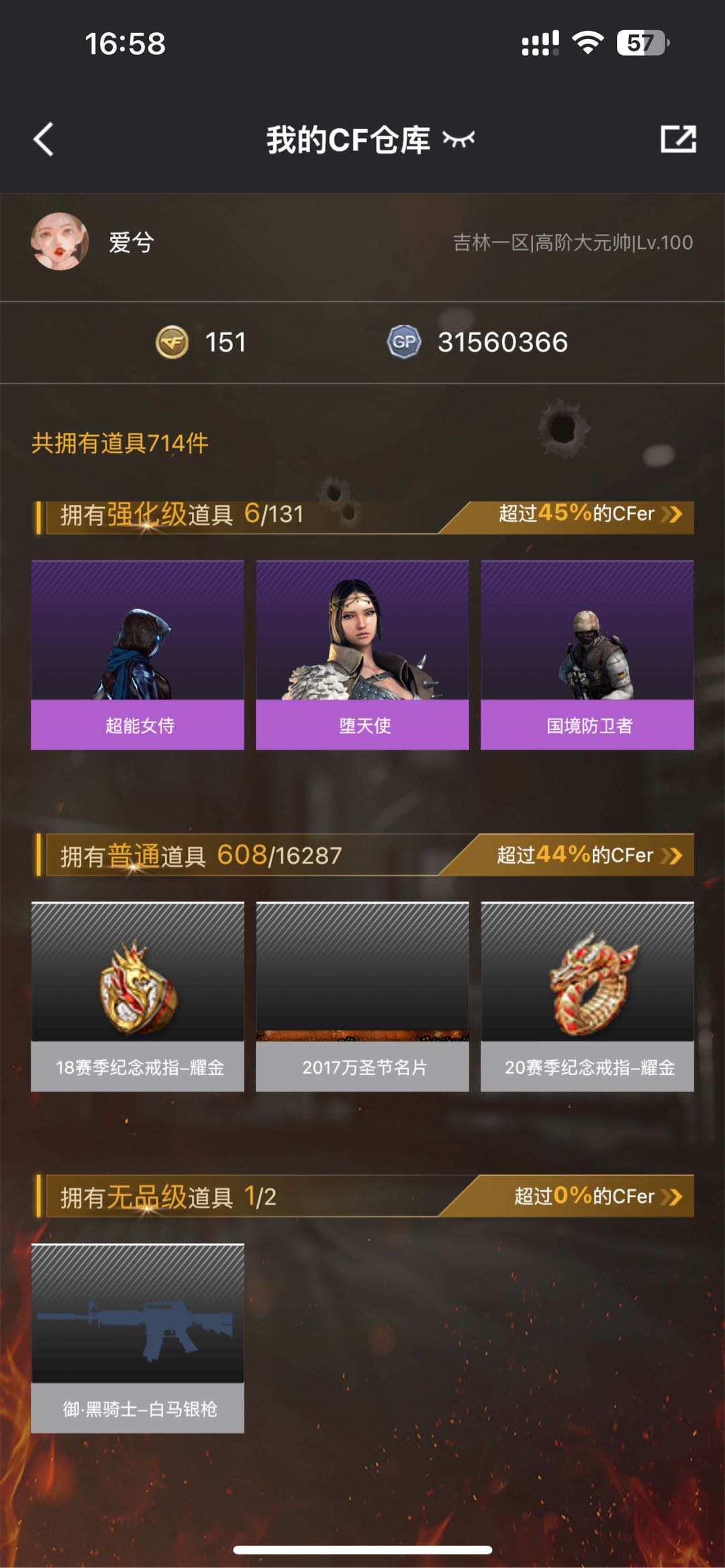Share the warehouse page

coord(678,139)
